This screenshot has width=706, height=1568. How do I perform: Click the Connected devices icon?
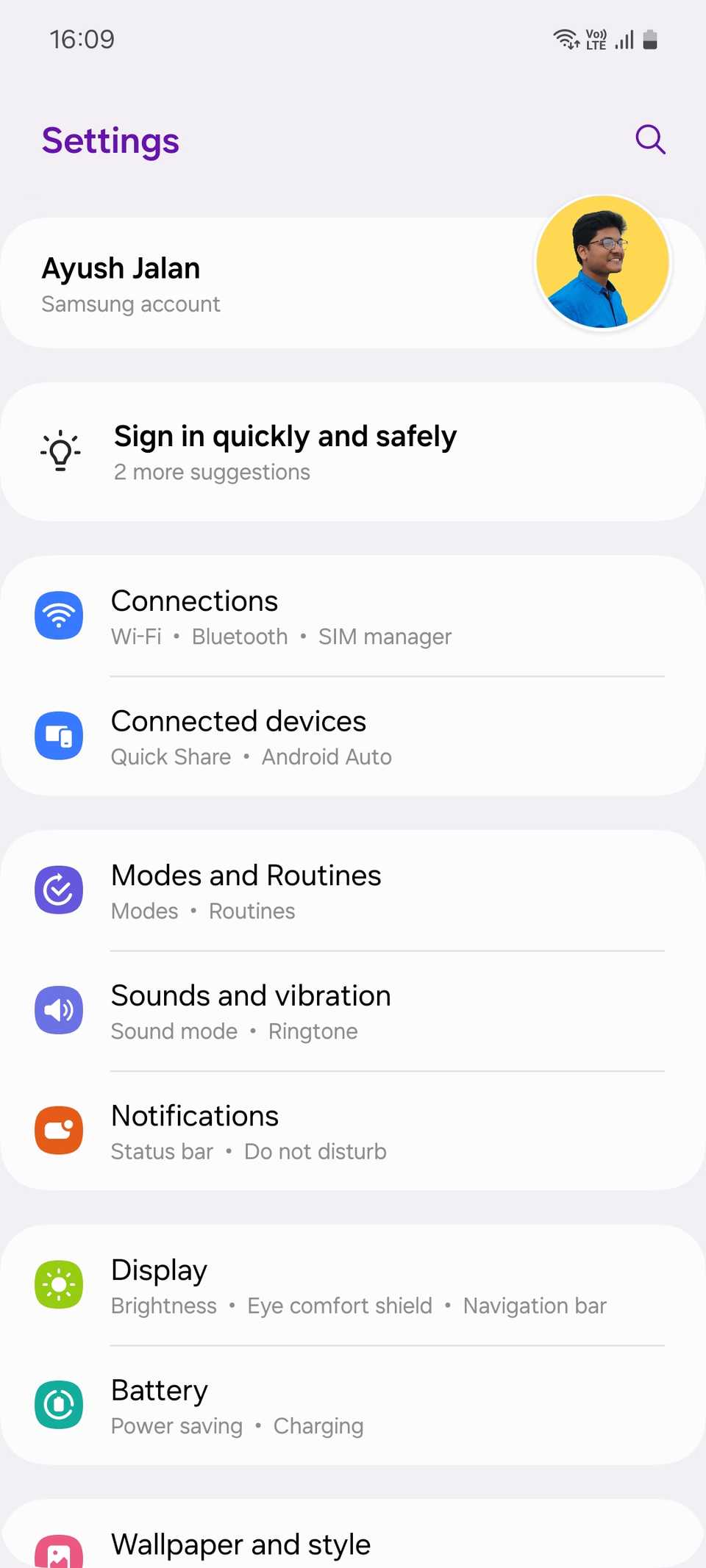[59, 735]
